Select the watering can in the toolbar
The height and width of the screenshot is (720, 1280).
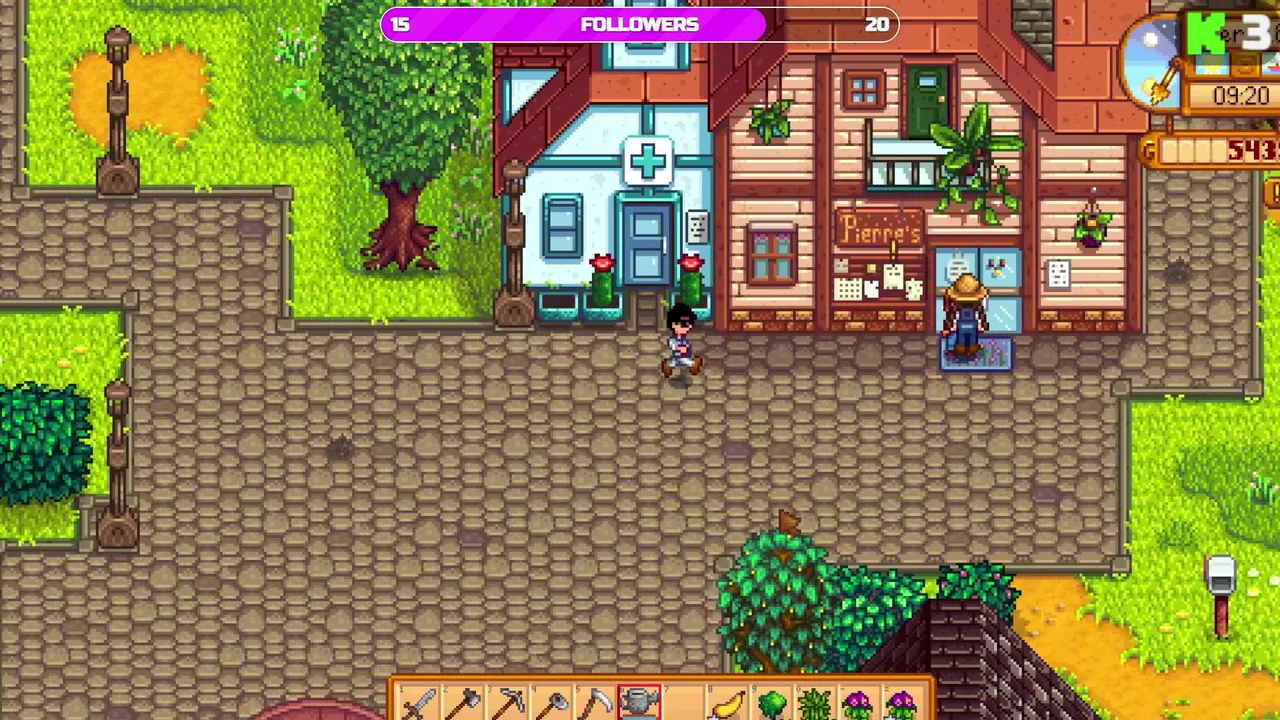click(639, 704)
